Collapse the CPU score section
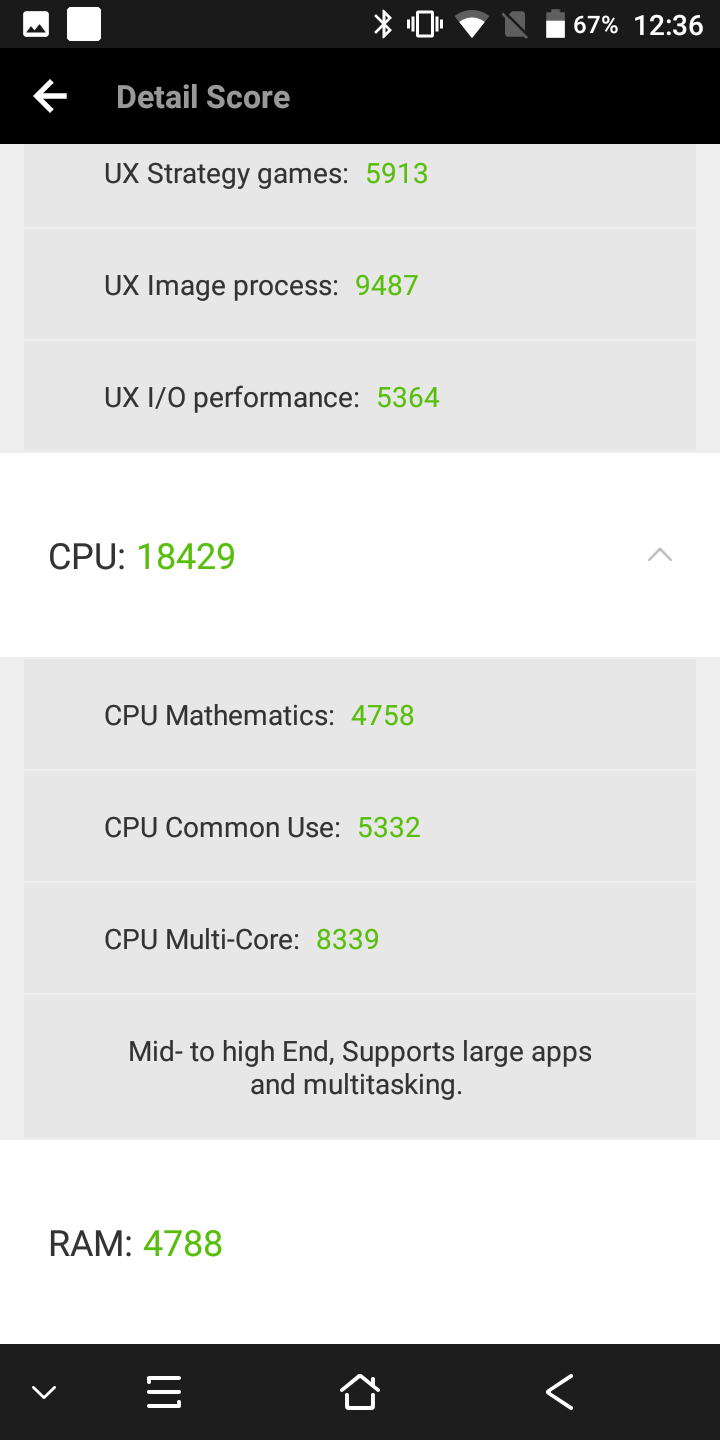Screen dimensions: 720x1440 (x=659, y=555)
